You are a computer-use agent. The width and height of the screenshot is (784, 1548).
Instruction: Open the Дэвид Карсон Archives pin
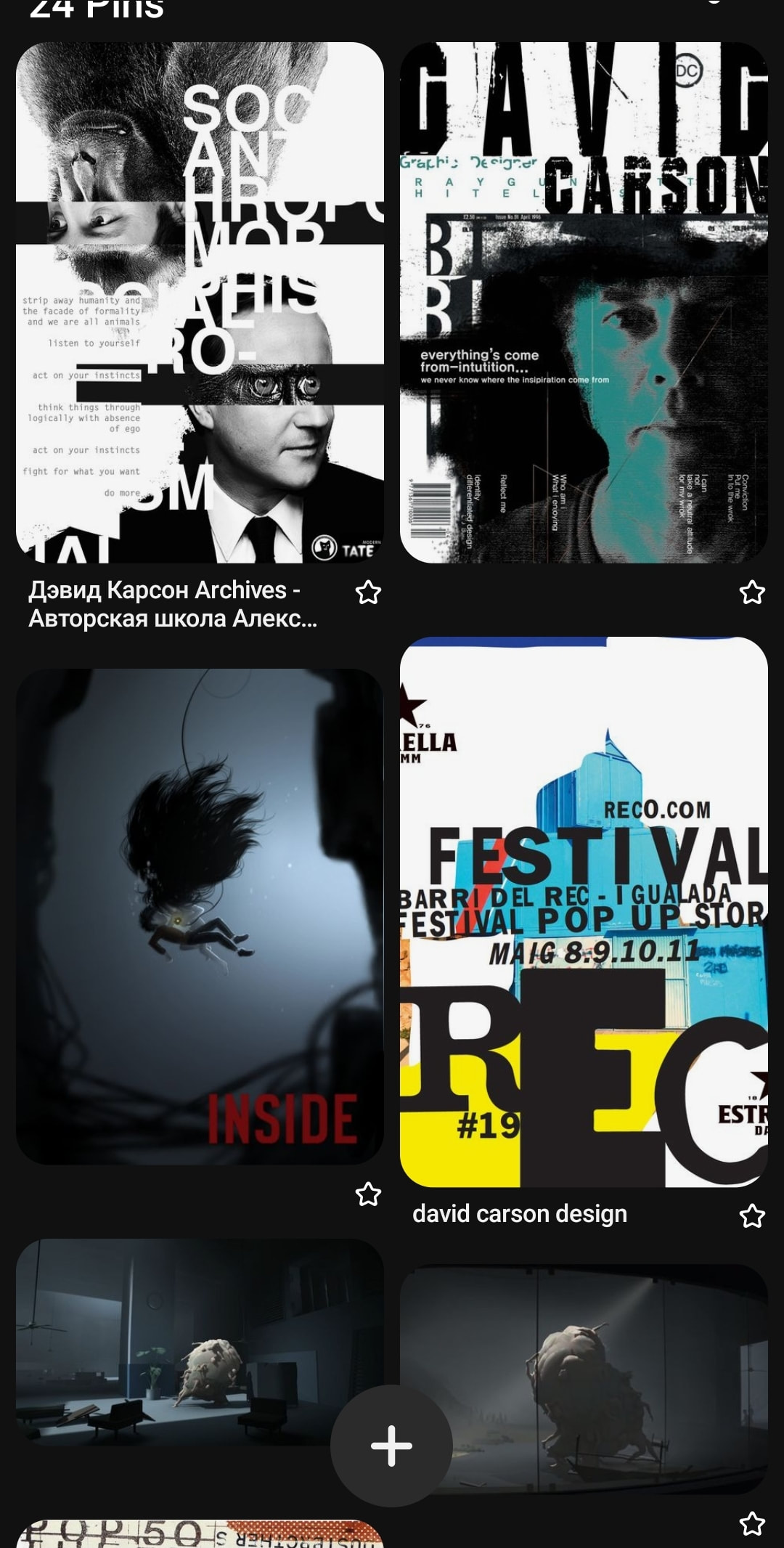(200, 302)
